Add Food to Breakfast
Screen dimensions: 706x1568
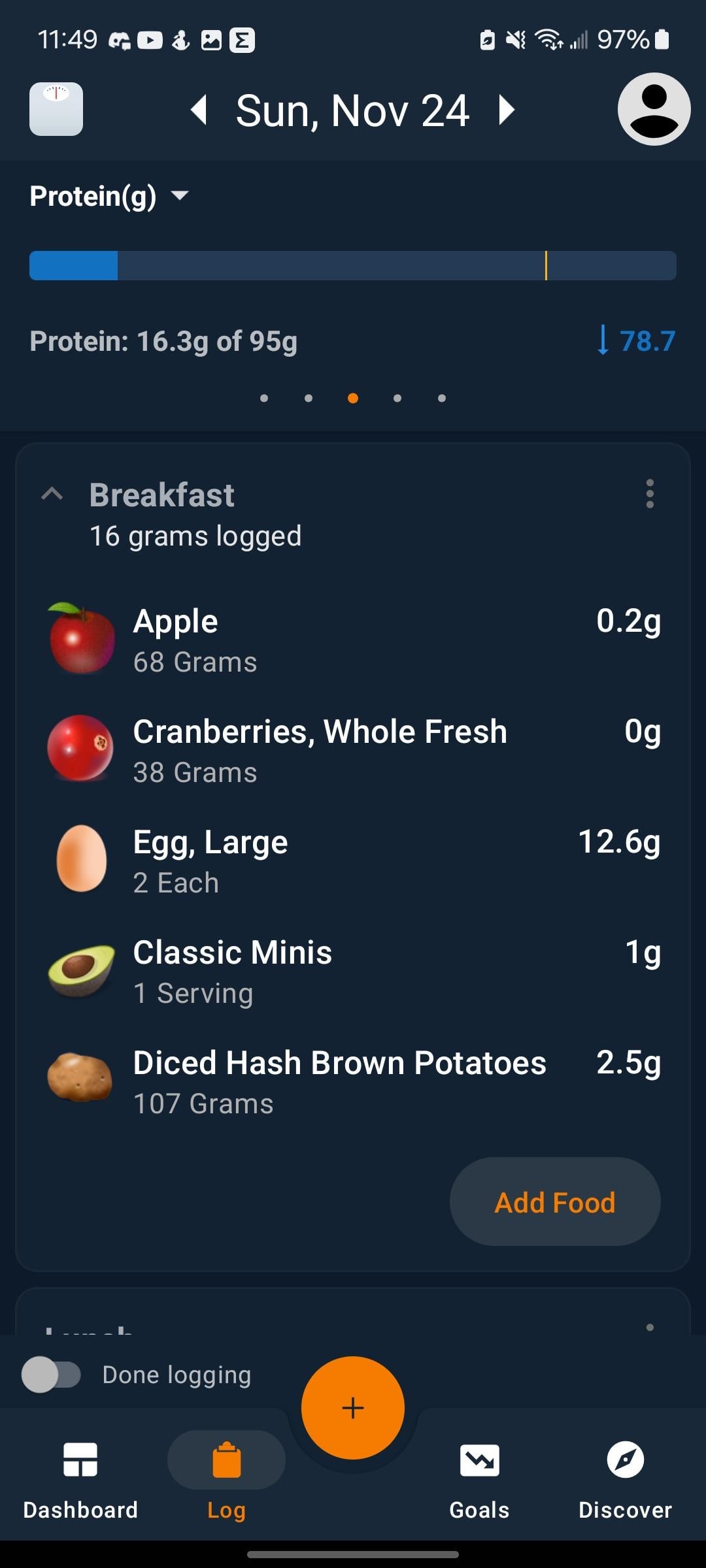click(x=555, y=1202)
